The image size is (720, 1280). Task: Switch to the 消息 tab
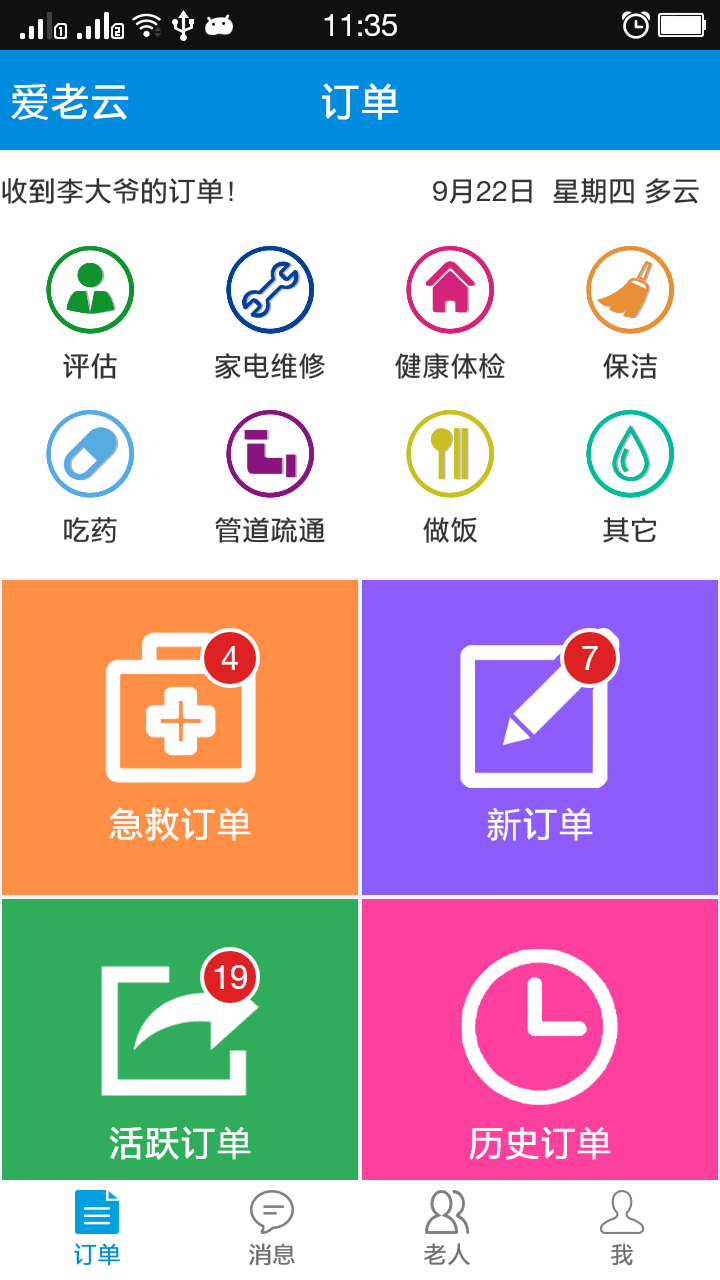point(271,1228)
